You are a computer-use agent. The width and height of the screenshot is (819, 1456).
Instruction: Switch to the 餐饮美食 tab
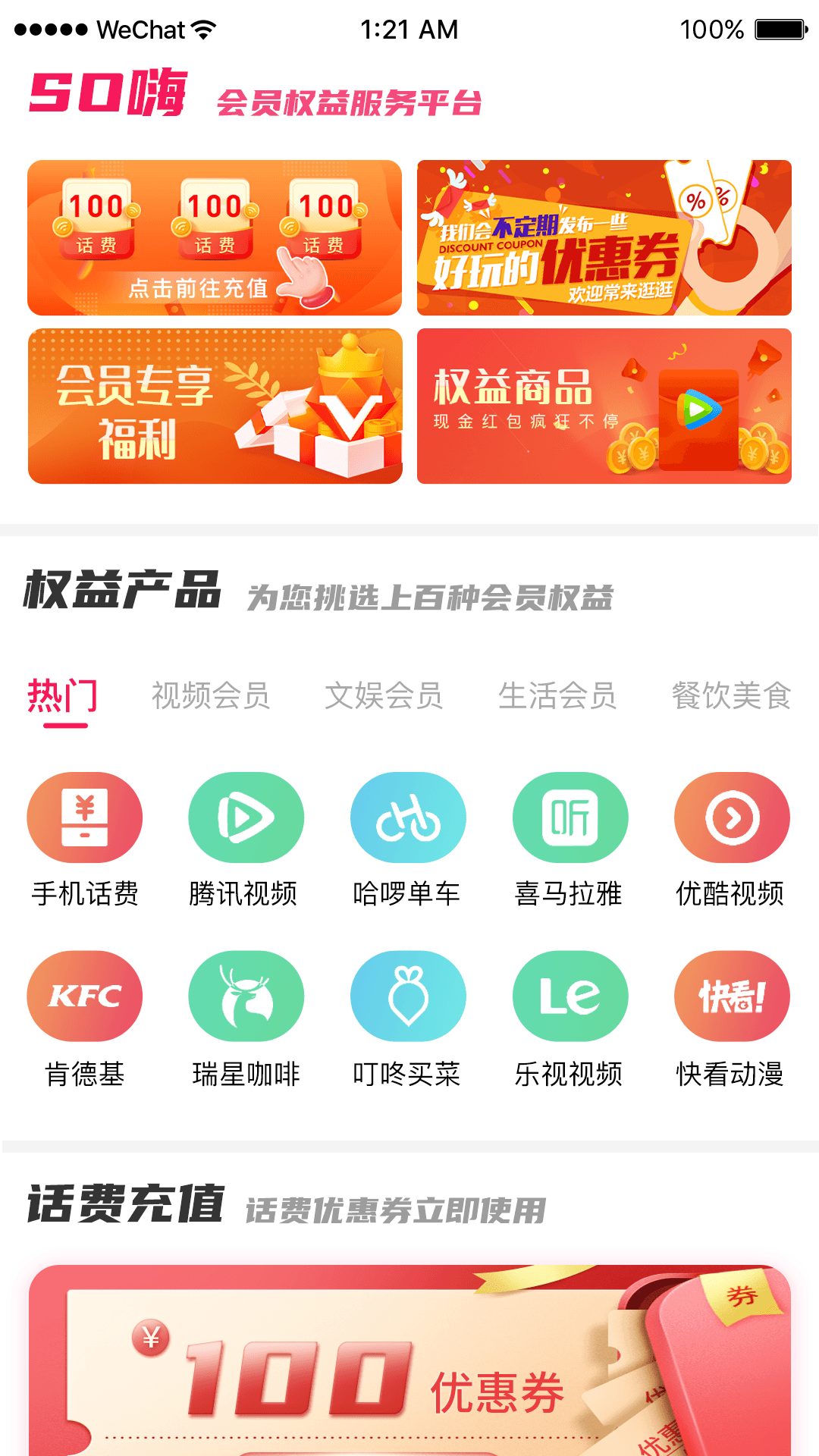point(732,696)
